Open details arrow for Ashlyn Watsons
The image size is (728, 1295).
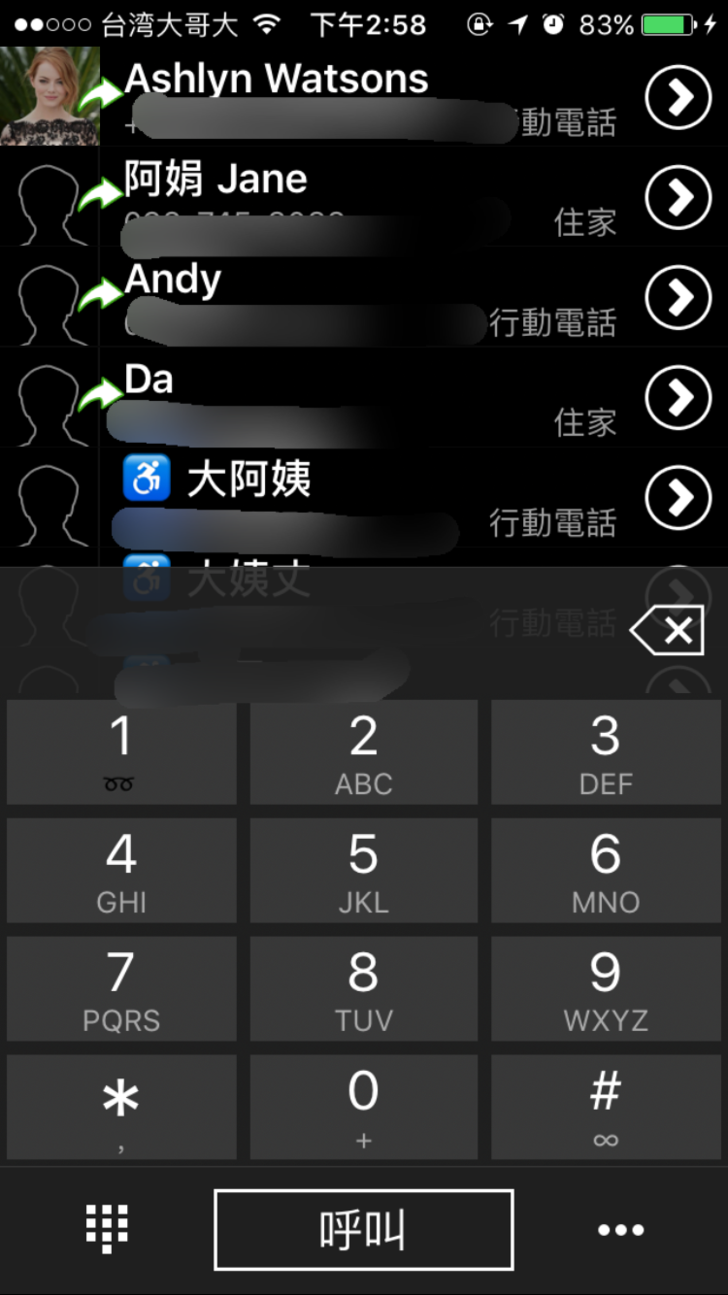[x=678, y=97]
